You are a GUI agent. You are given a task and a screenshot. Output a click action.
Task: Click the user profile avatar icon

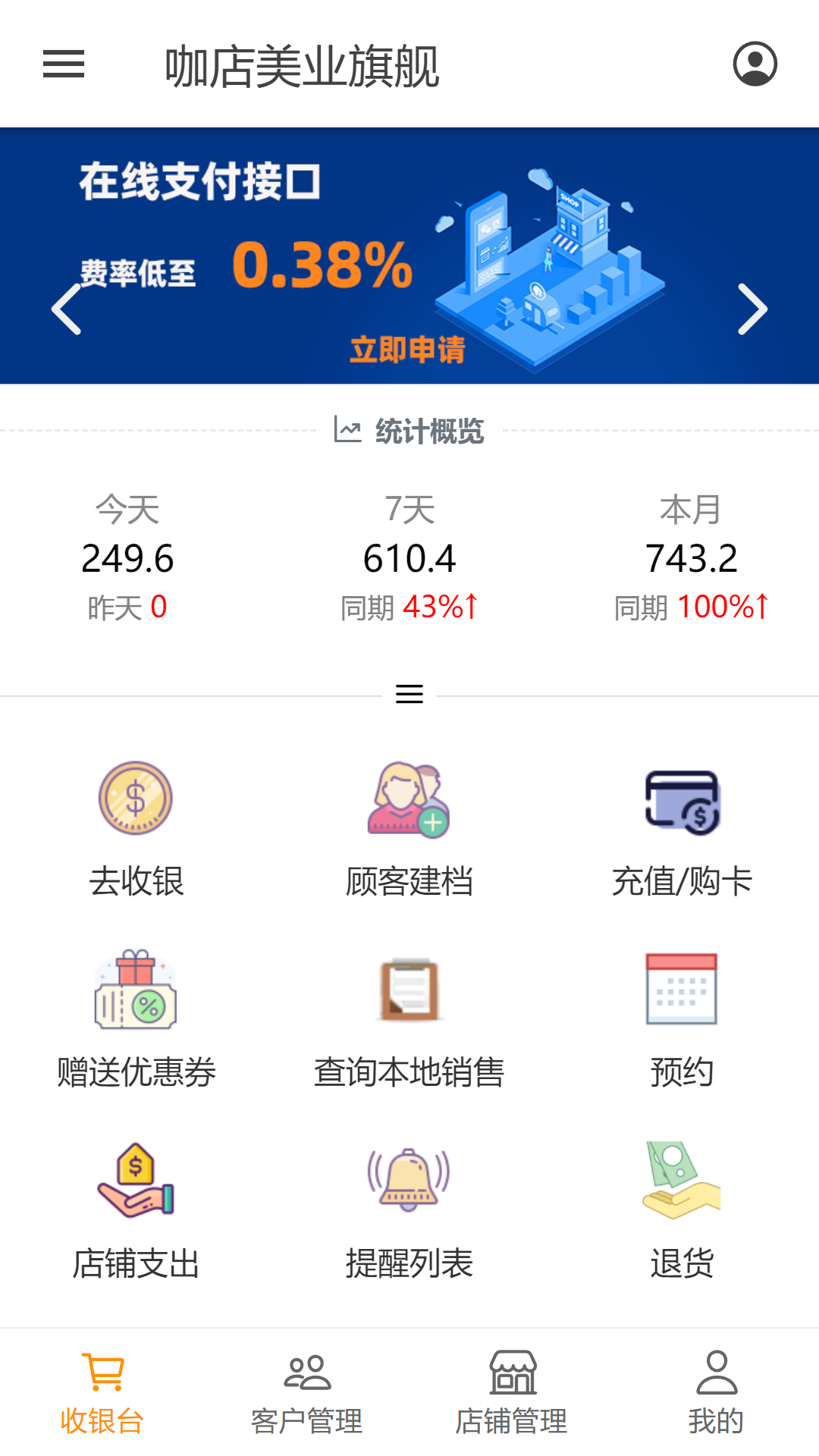tap(755, 64)
